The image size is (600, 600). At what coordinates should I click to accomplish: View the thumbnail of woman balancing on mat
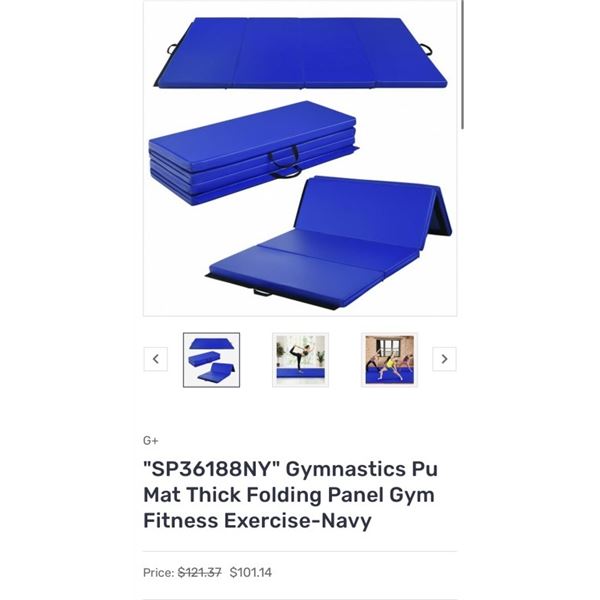pos(300,359)
